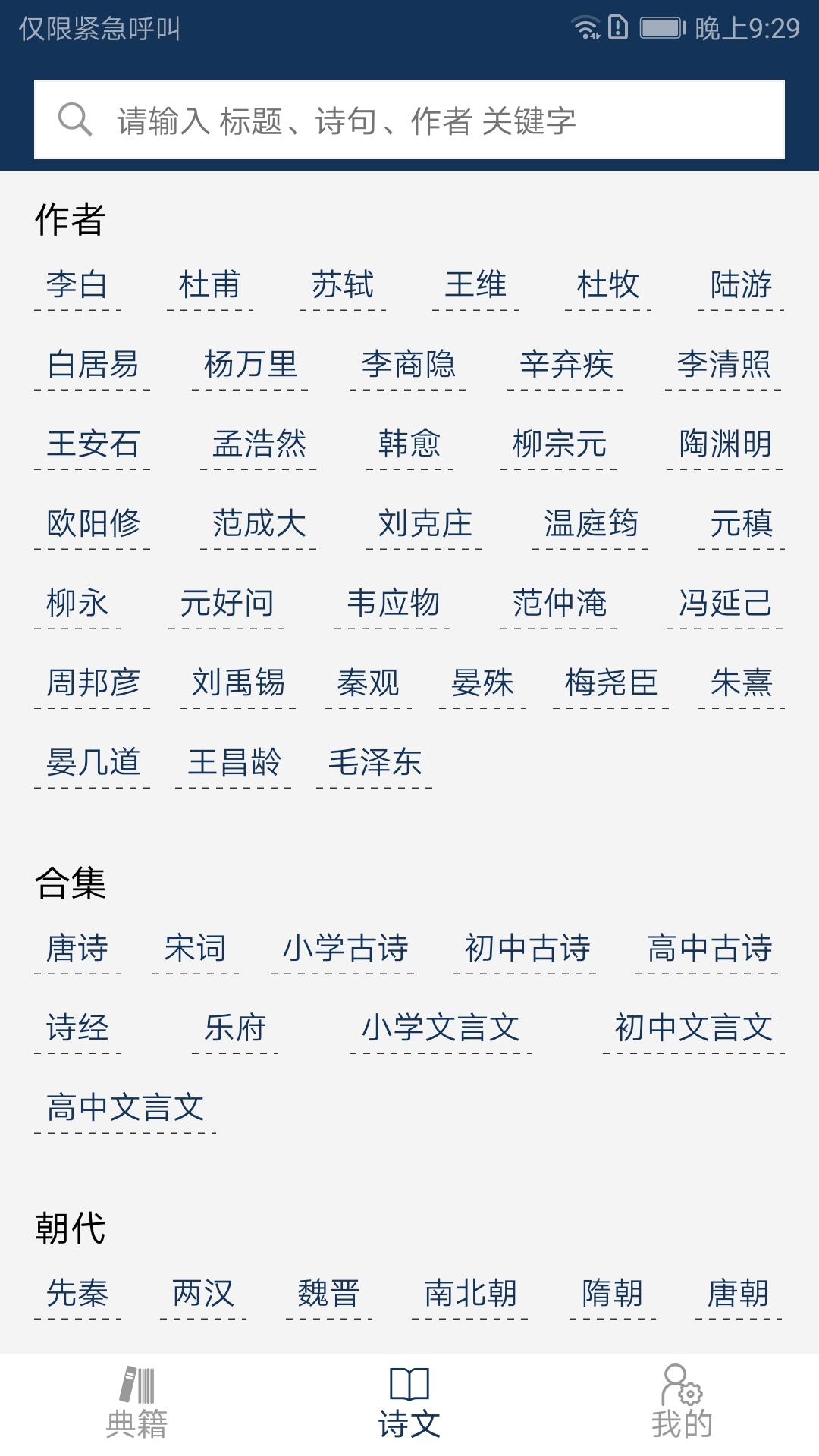Viewport: 819px width, 1456px height.
Task: Select author 杜甫
Action: (210, 285)
